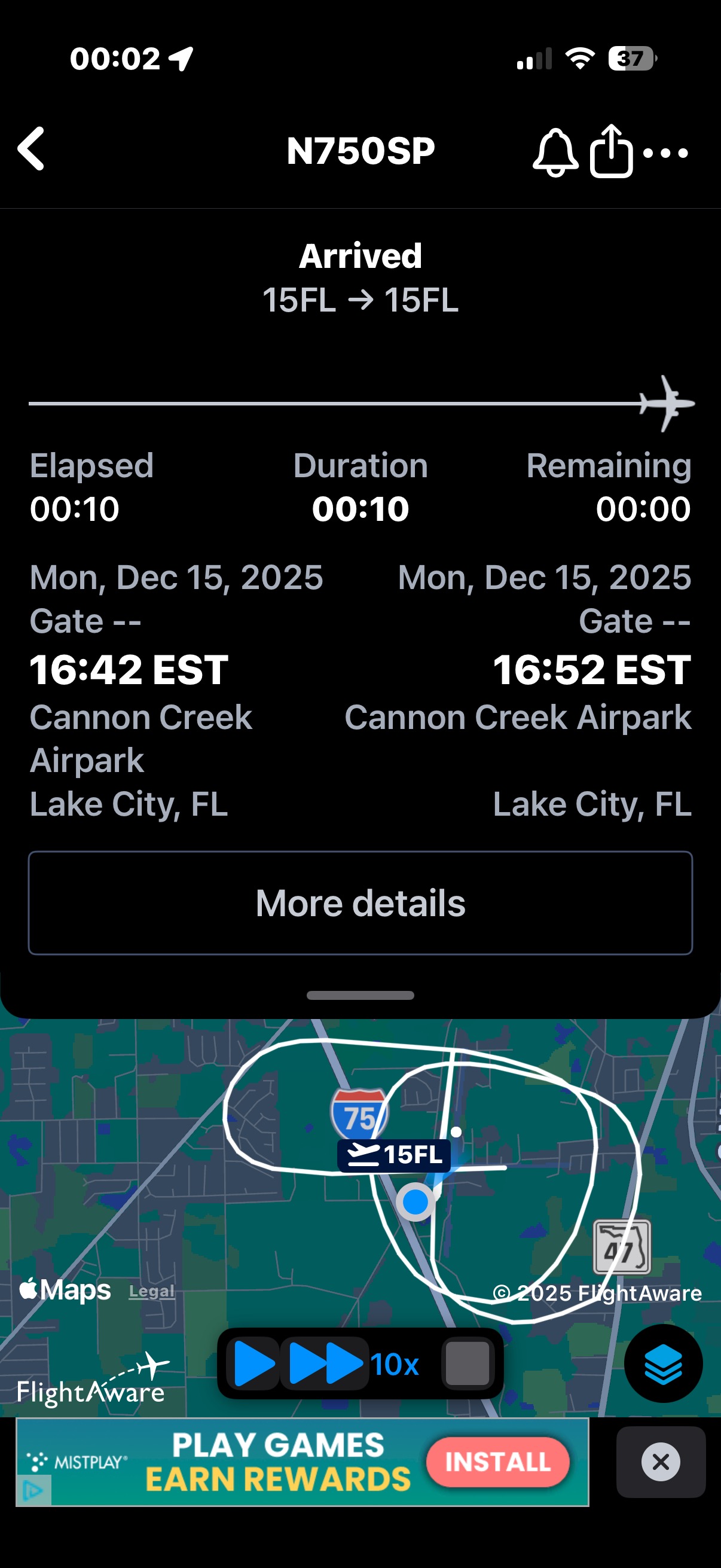
Task: Open the three-dot overflow menu
Action: pyautogui.click(x=665, y=152)
